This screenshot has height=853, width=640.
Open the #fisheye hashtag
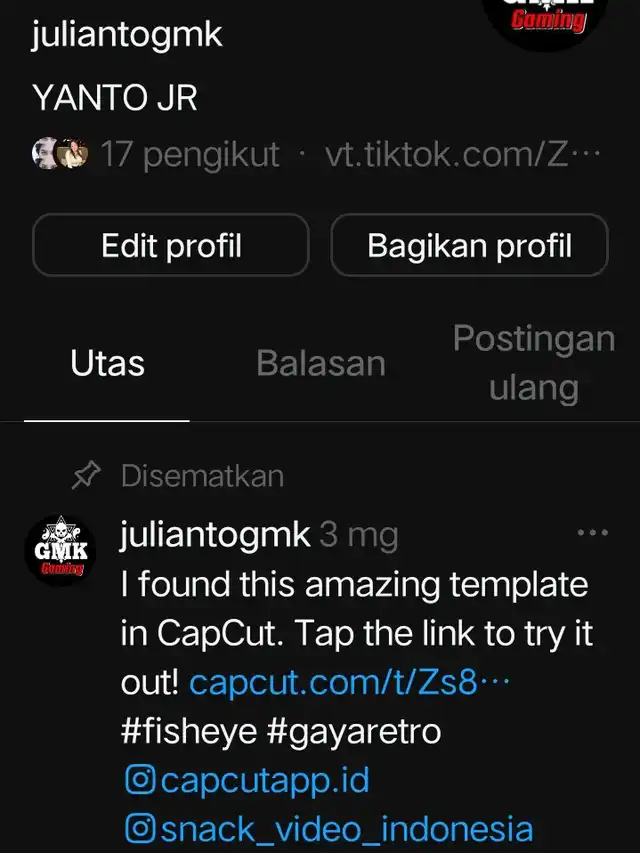(x=187, y=732)
